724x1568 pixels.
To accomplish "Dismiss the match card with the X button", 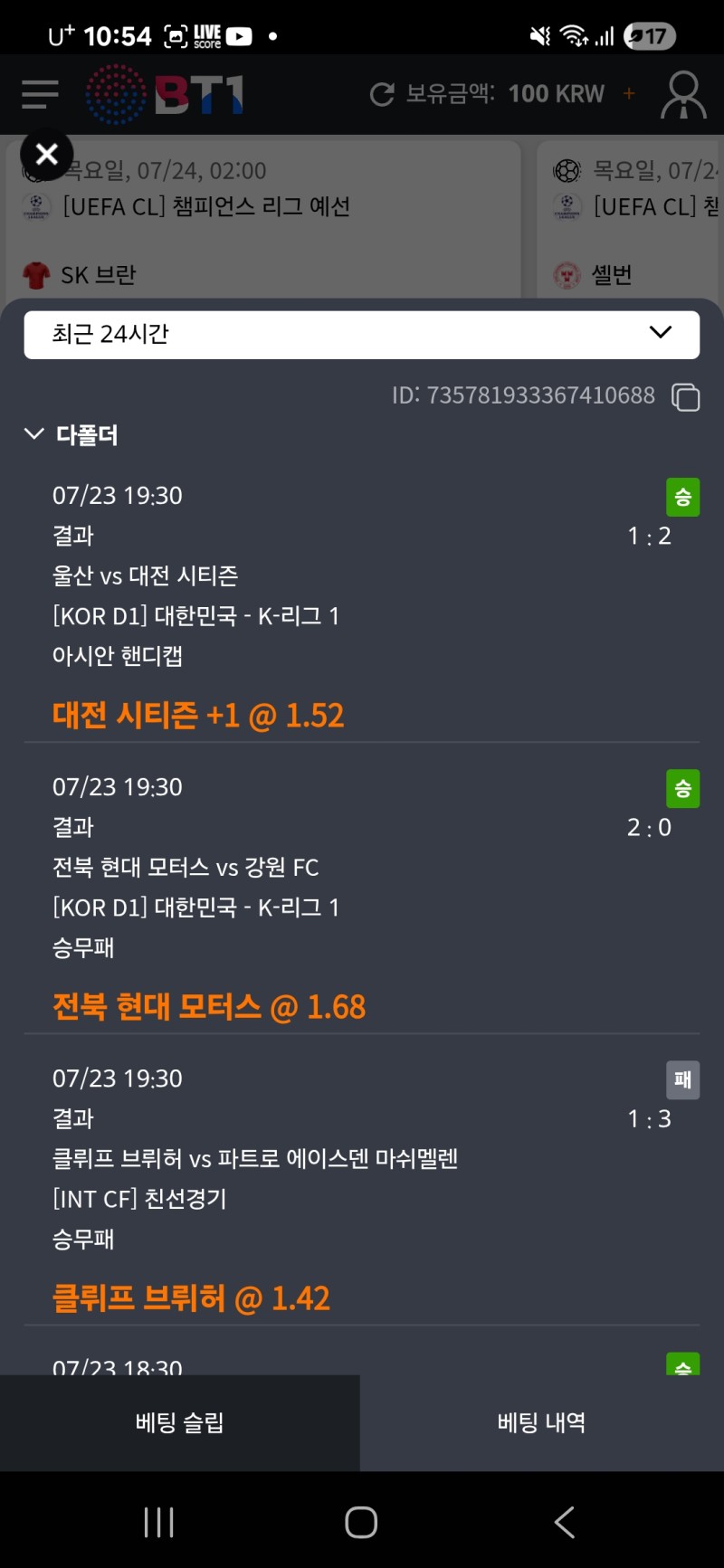I will tap(45, 154).
